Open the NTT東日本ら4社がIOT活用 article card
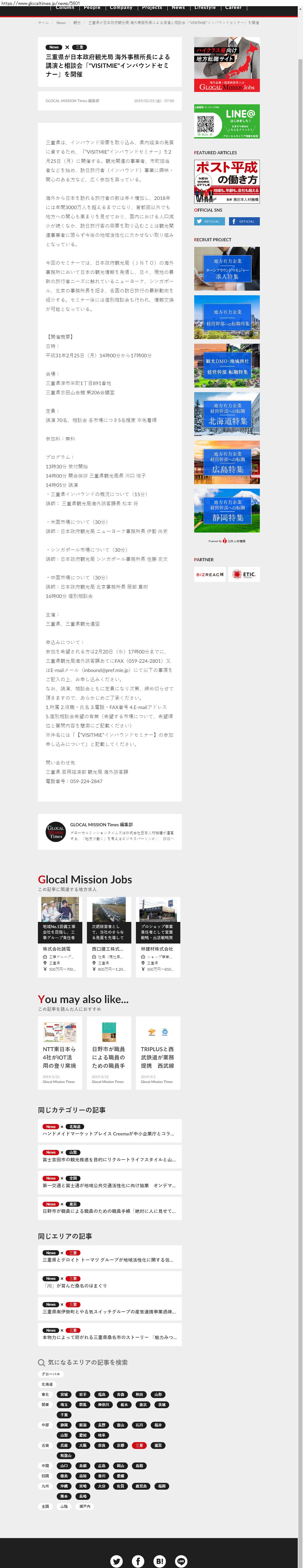Screen dimensions: 303x1568 (59, 1053)
